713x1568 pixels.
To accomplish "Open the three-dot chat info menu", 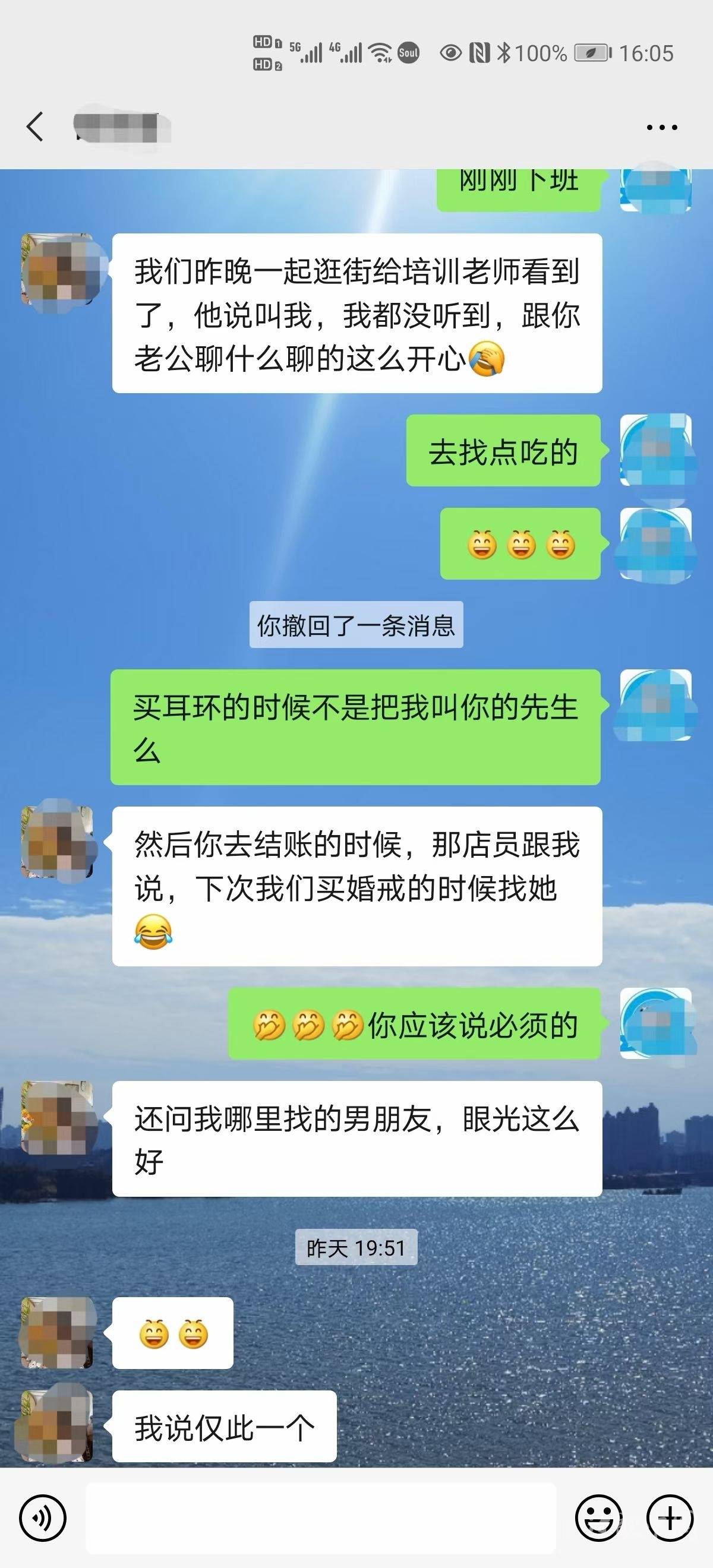I will [661, 127].
